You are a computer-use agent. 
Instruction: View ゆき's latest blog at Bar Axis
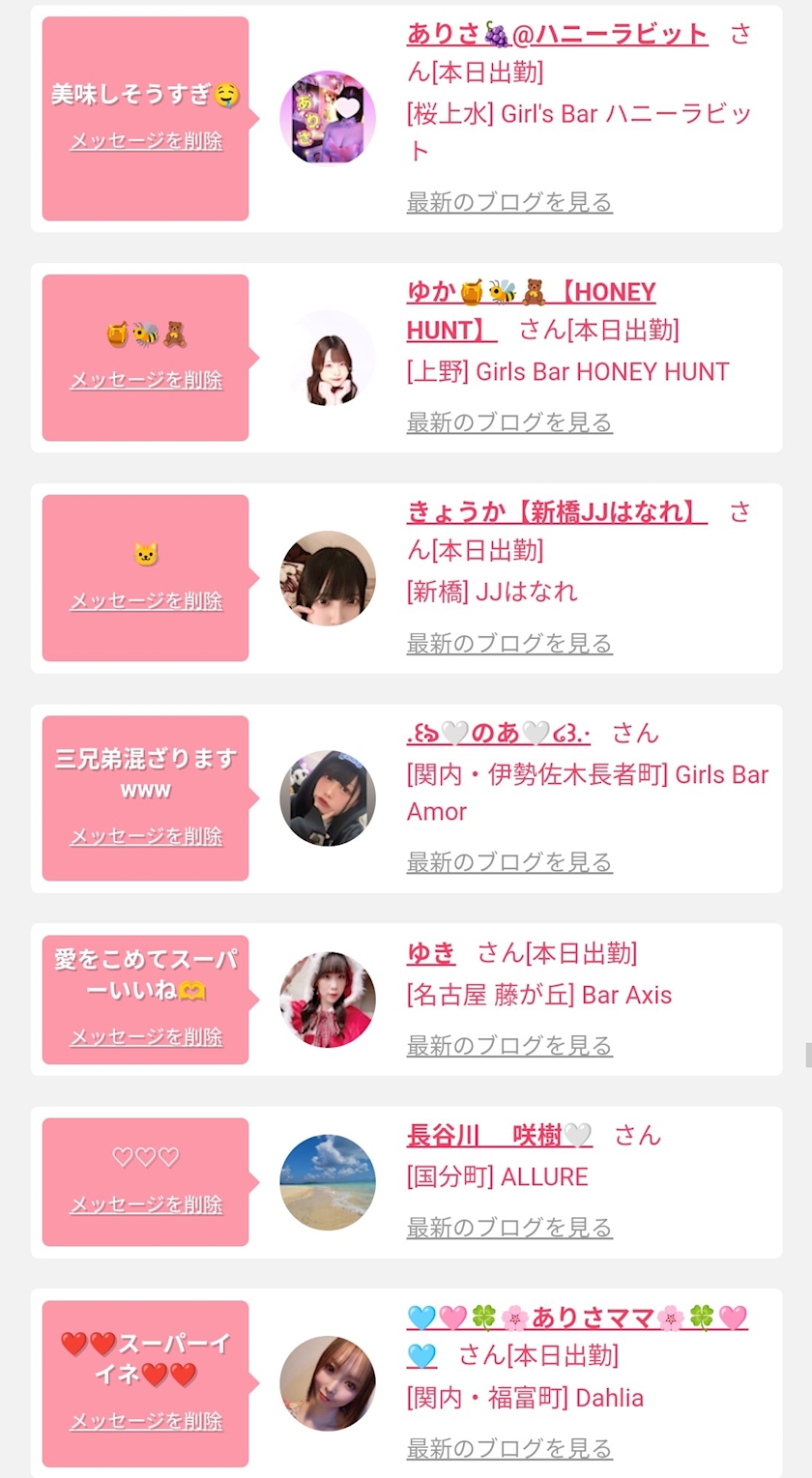point(509,1046)
